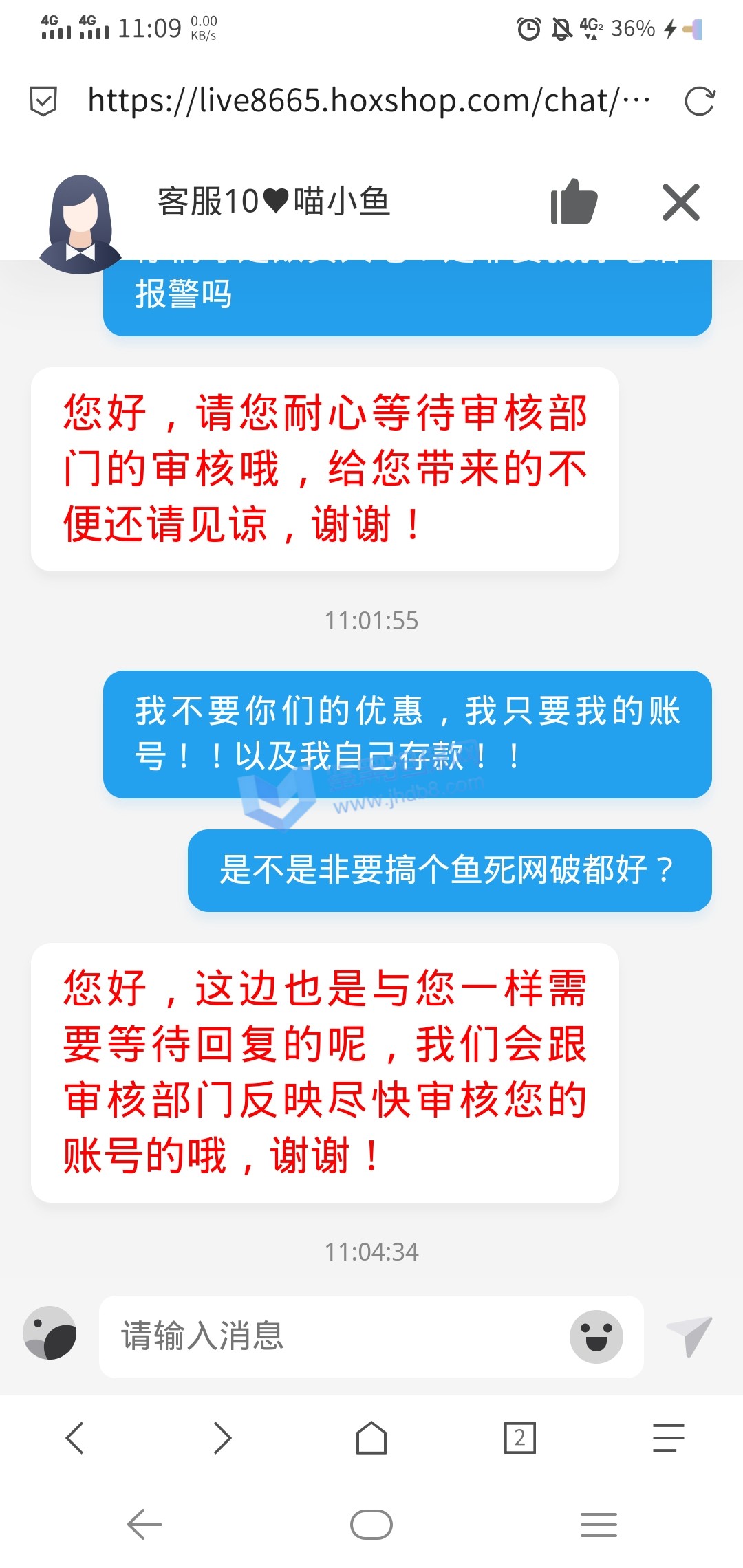
Task: Tap the system back button
Action: point(144,1525)
